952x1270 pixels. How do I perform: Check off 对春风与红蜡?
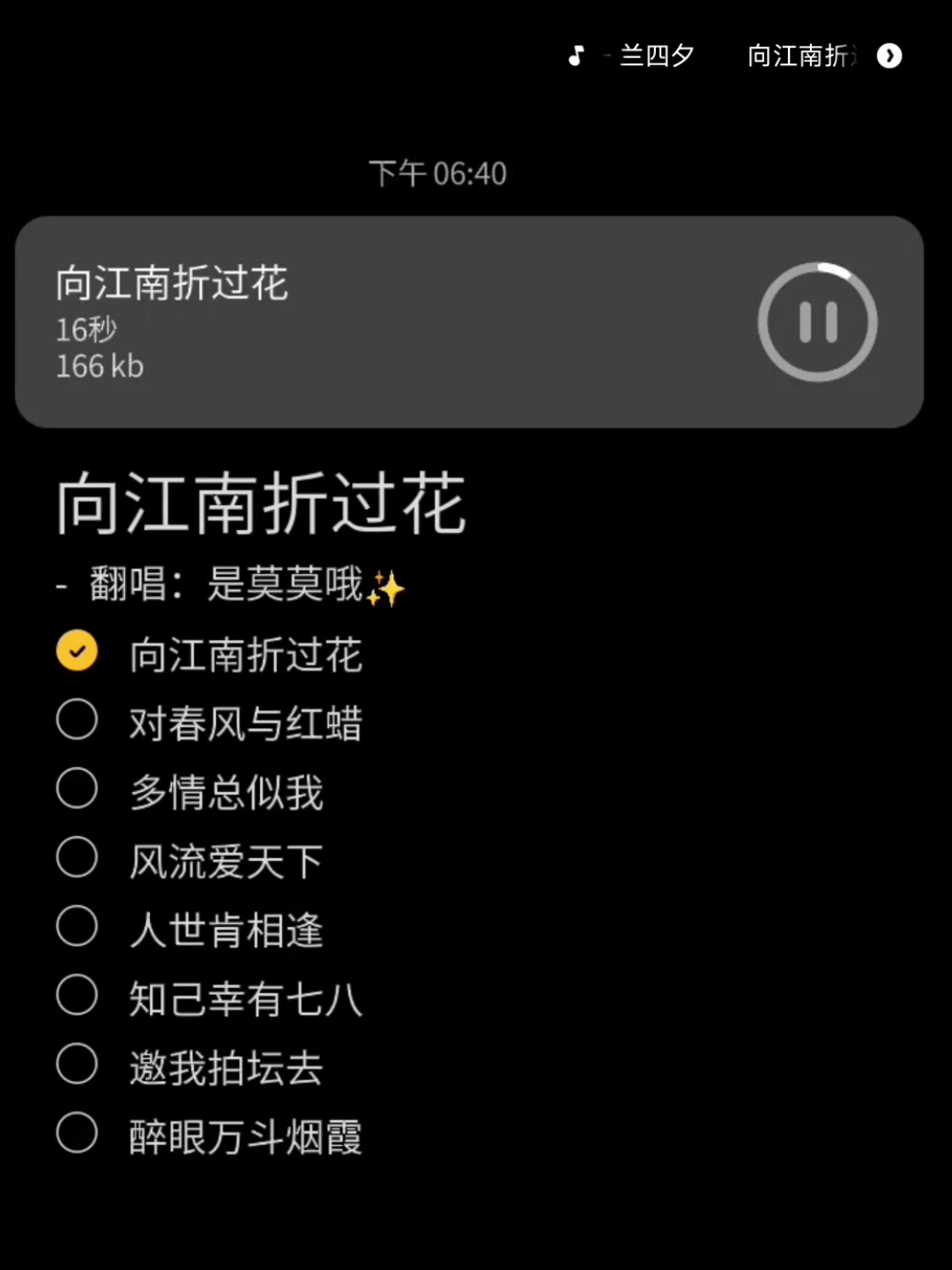(x=78, y=720)
